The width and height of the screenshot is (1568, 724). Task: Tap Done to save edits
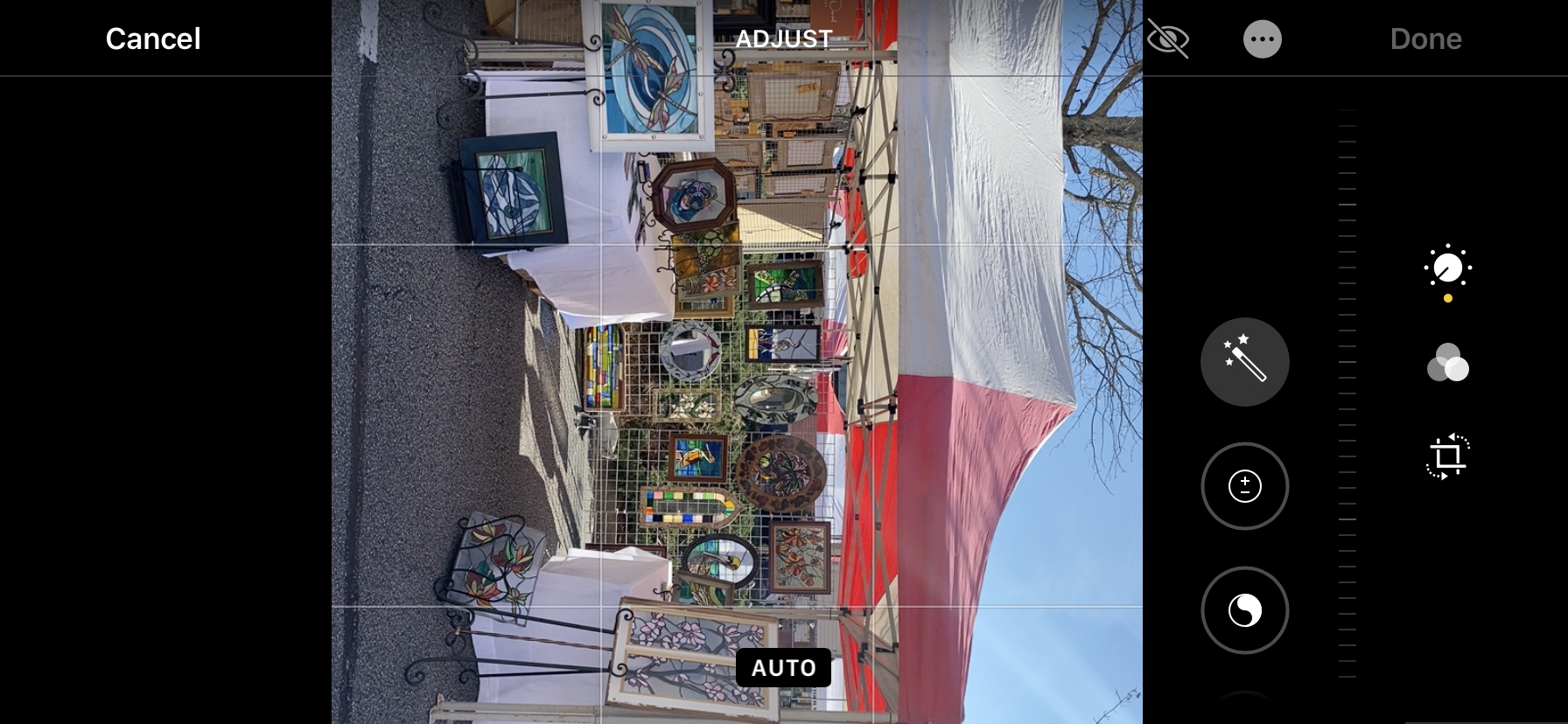[x=1425, y=38]
